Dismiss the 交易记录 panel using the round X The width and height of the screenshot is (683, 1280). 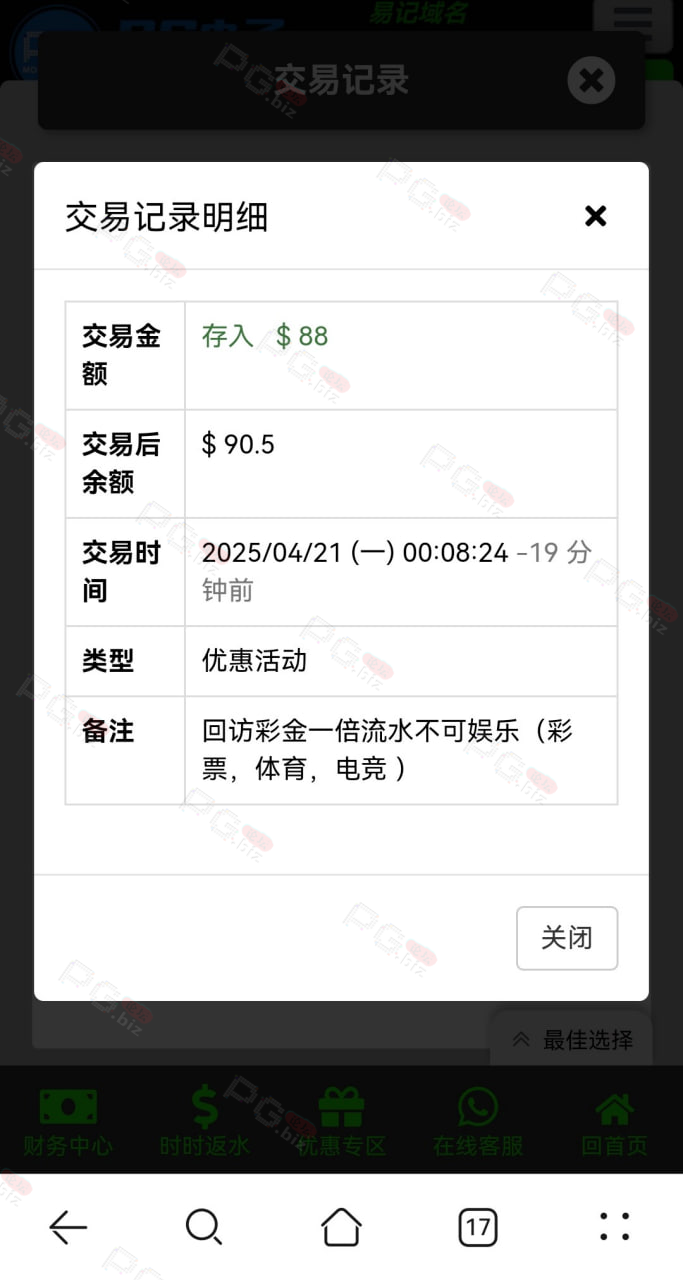click(591, 80)
